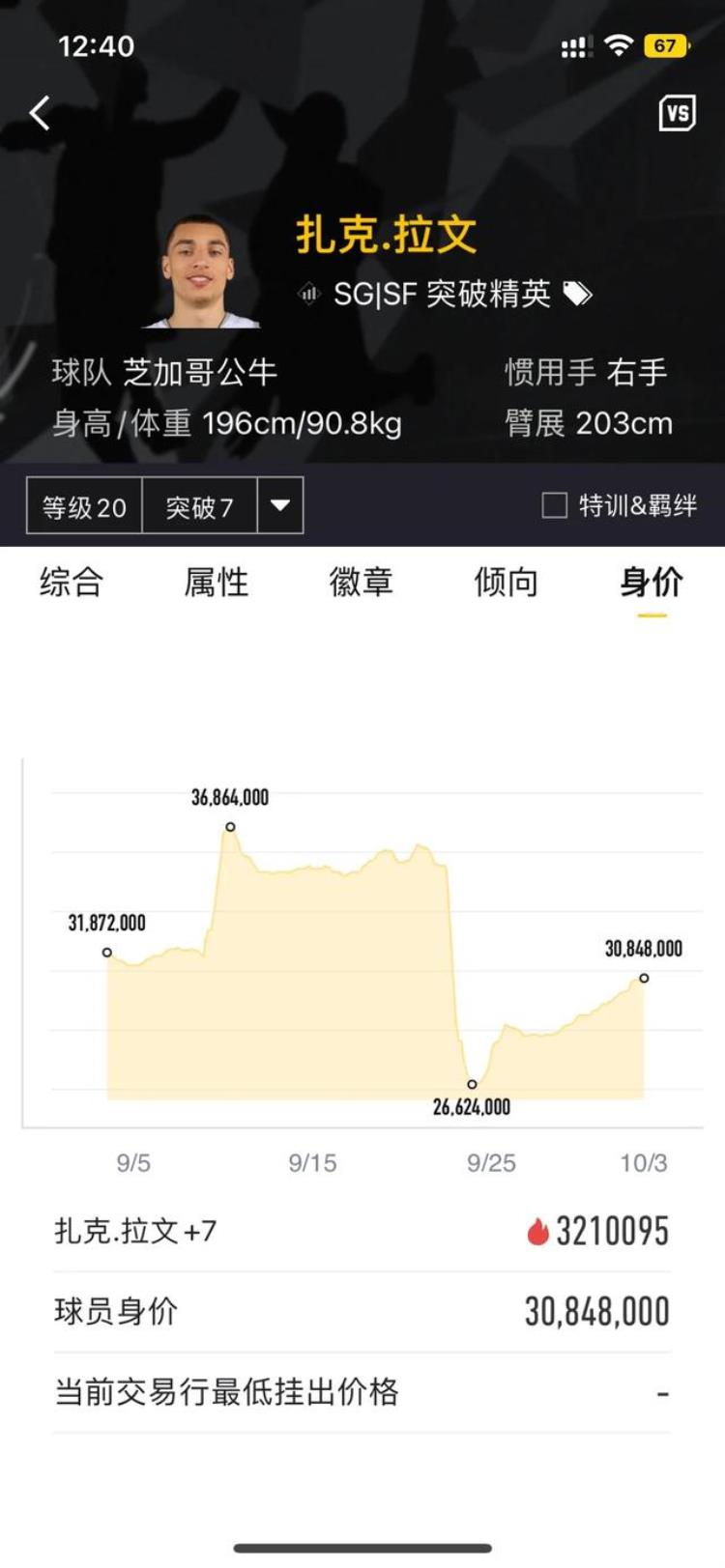Select the 身价 tab
The width and height of the screenshot is (725, 1568).
tap(652, 583)
